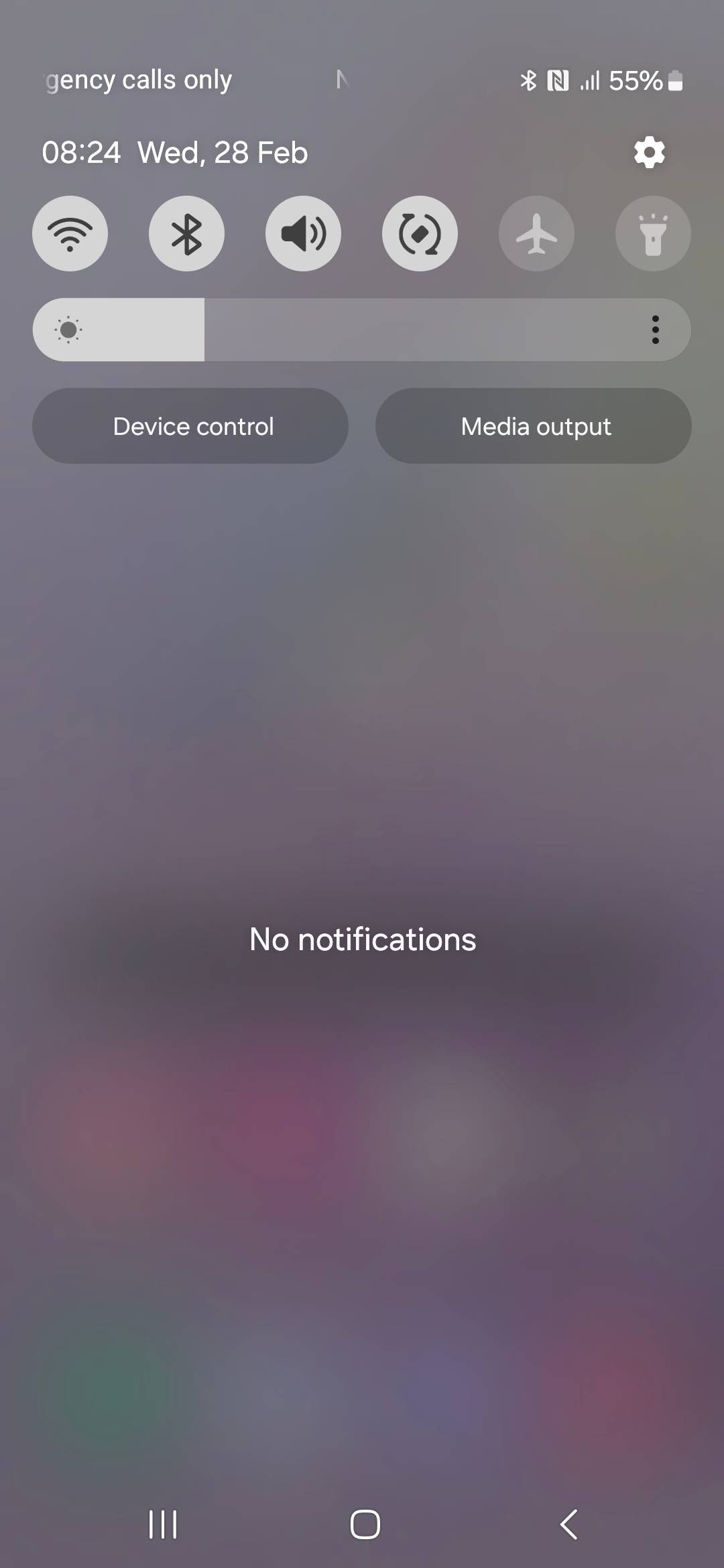Open settings via the gear icon

649,153
